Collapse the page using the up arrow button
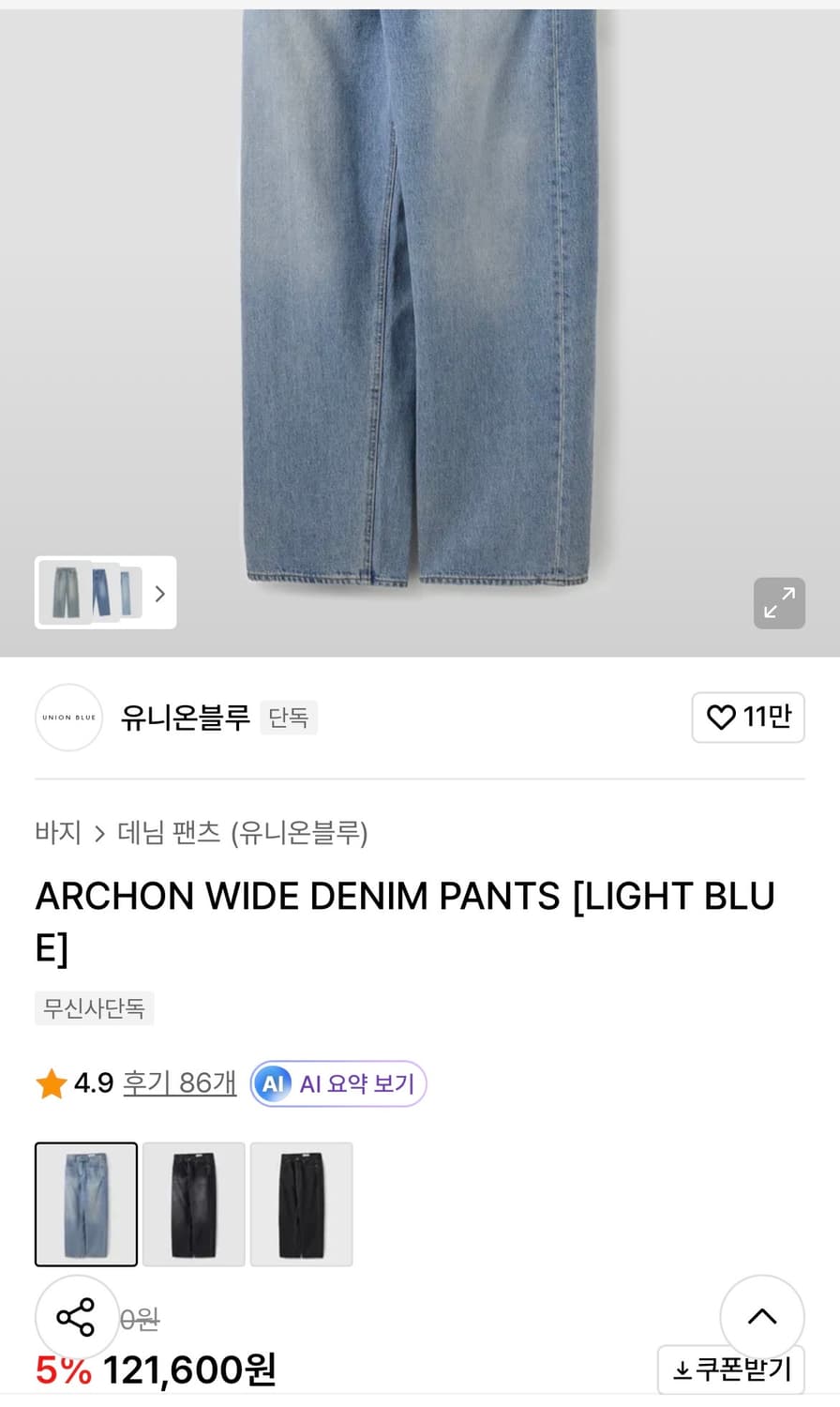 (x=761, y=1317)
